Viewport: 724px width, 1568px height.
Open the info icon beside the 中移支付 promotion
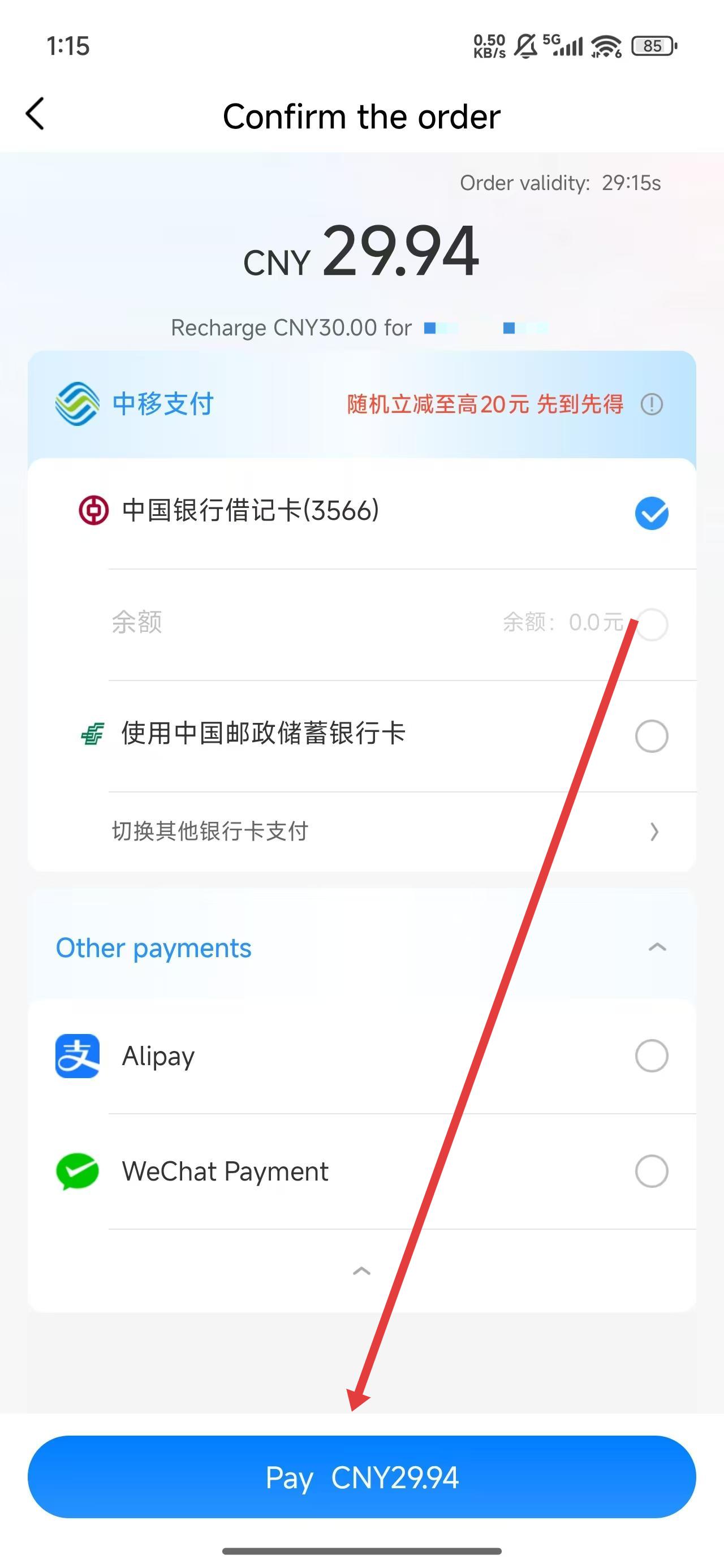[651, 404]
